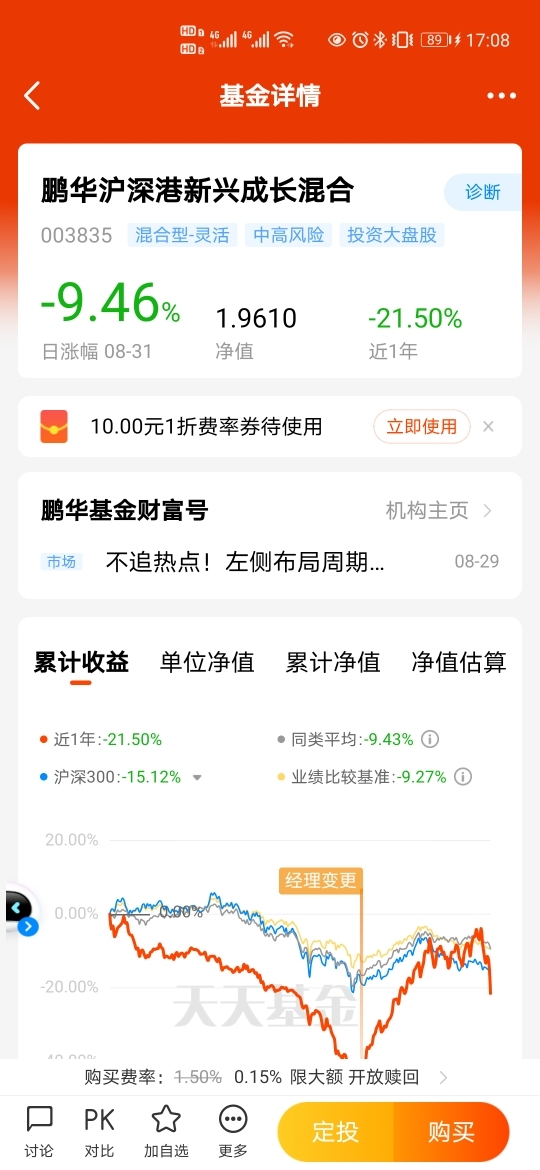This screenshot has height=1170, width=540.
Task: Add fund to watchlist with 加自选
Action: 166,1130
